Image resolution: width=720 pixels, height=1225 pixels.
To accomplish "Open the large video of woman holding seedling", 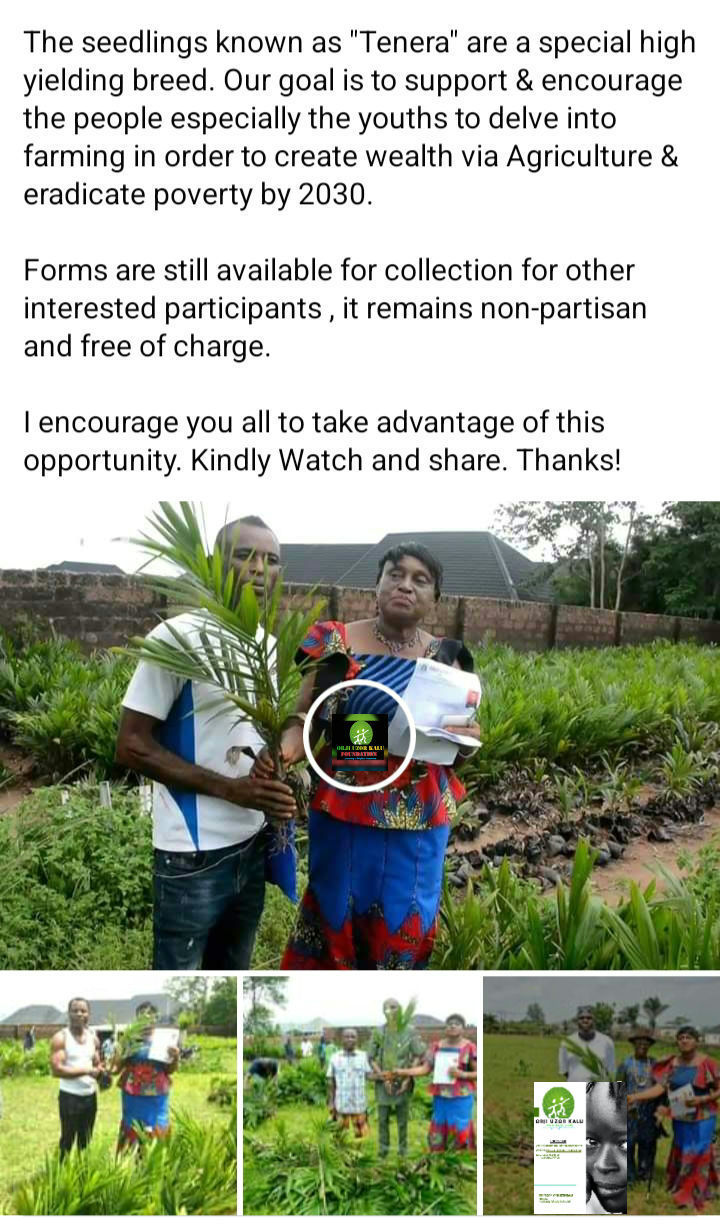I will (359, 736).
